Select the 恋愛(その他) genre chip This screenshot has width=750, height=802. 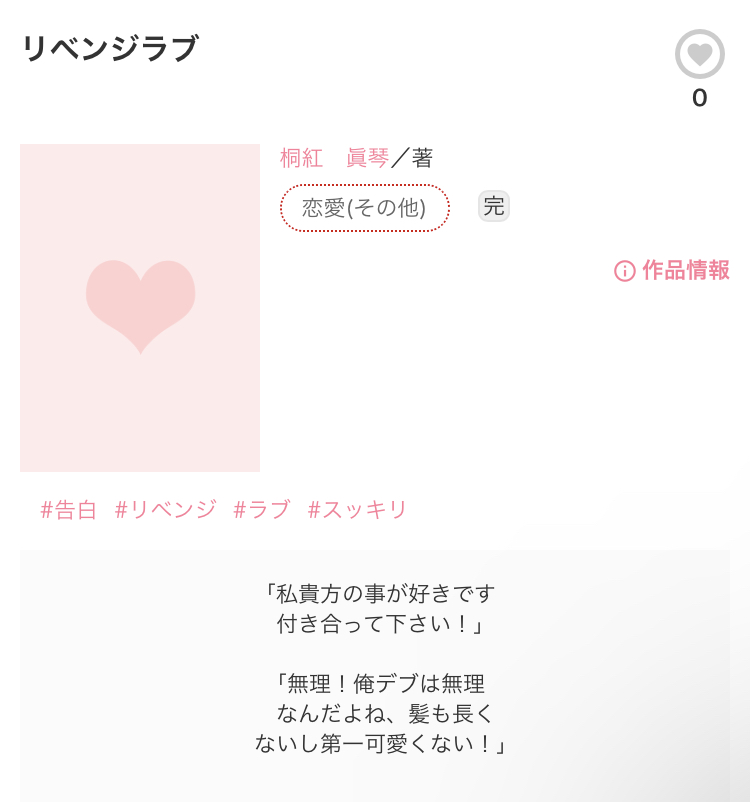pyautogui.click(x=365, y=208)
